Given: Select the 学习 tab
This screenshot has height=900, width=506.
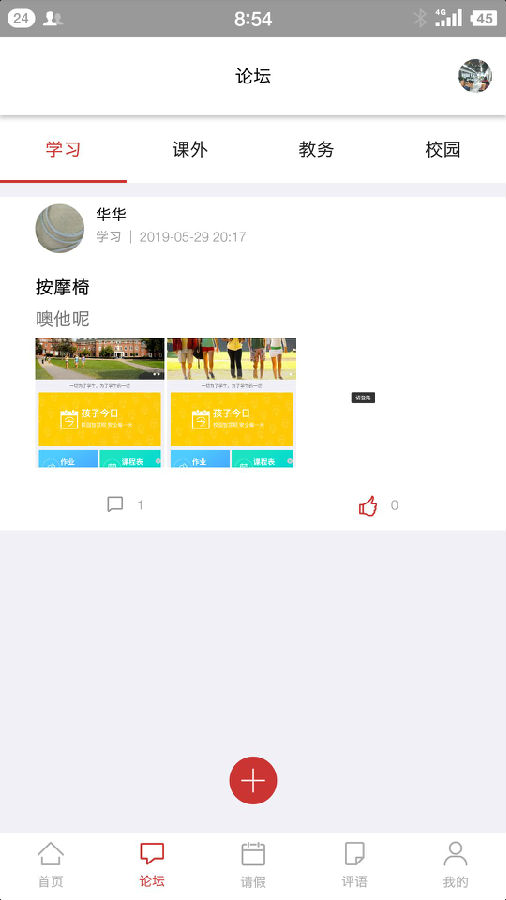Looking at the screenshot, I should pyautogui.click(x=63, y=150).
